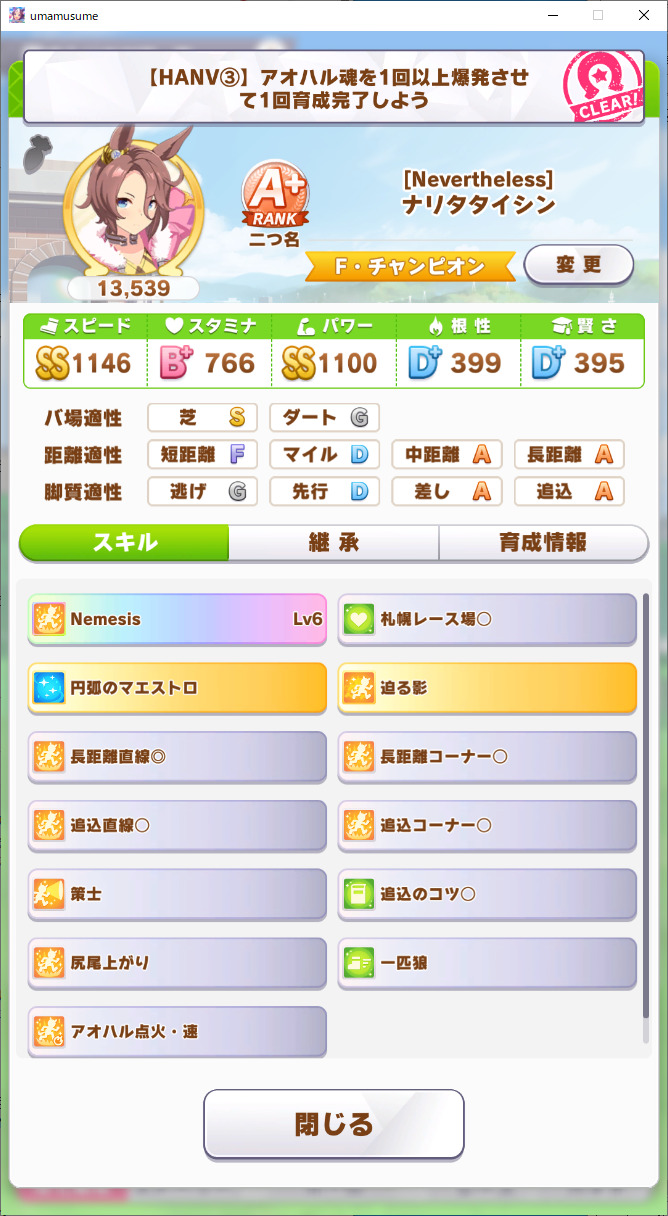Viewport: 668px width, 1216px height.
Task: Open the 尻尾上がり skill
Action: click(x=177, y=963)
